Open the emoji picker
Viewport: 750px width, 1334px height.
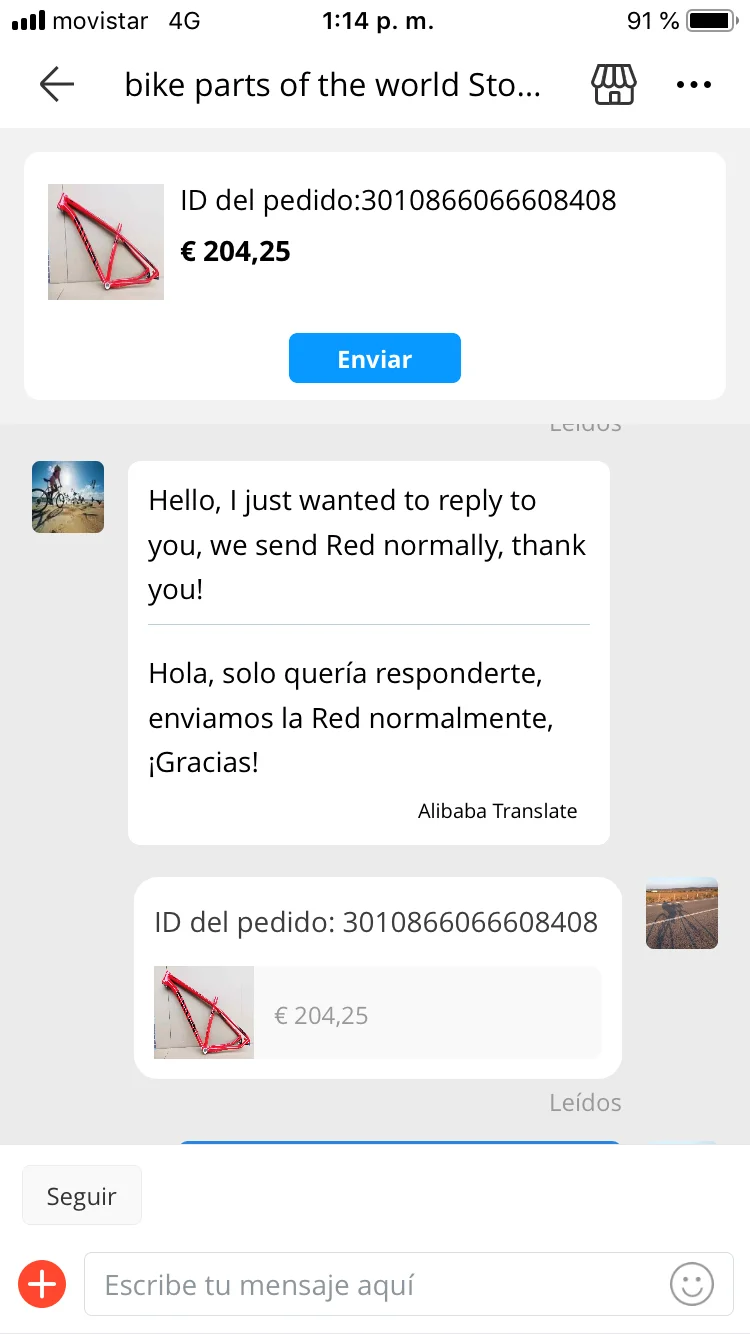[691, 1284]
